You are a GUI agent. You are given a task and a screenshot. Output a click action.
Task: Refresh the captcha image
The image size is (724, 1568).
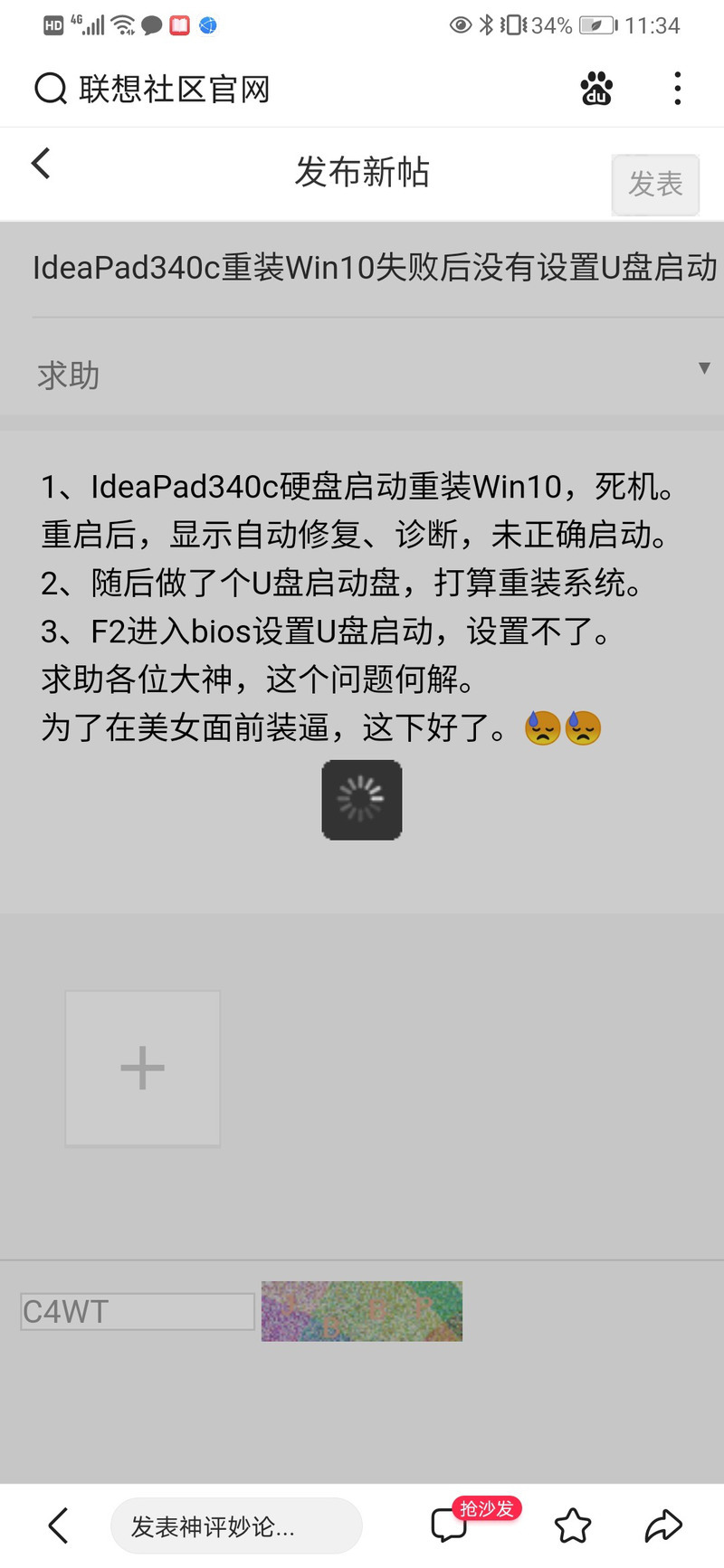click(x=361, y=1311)
